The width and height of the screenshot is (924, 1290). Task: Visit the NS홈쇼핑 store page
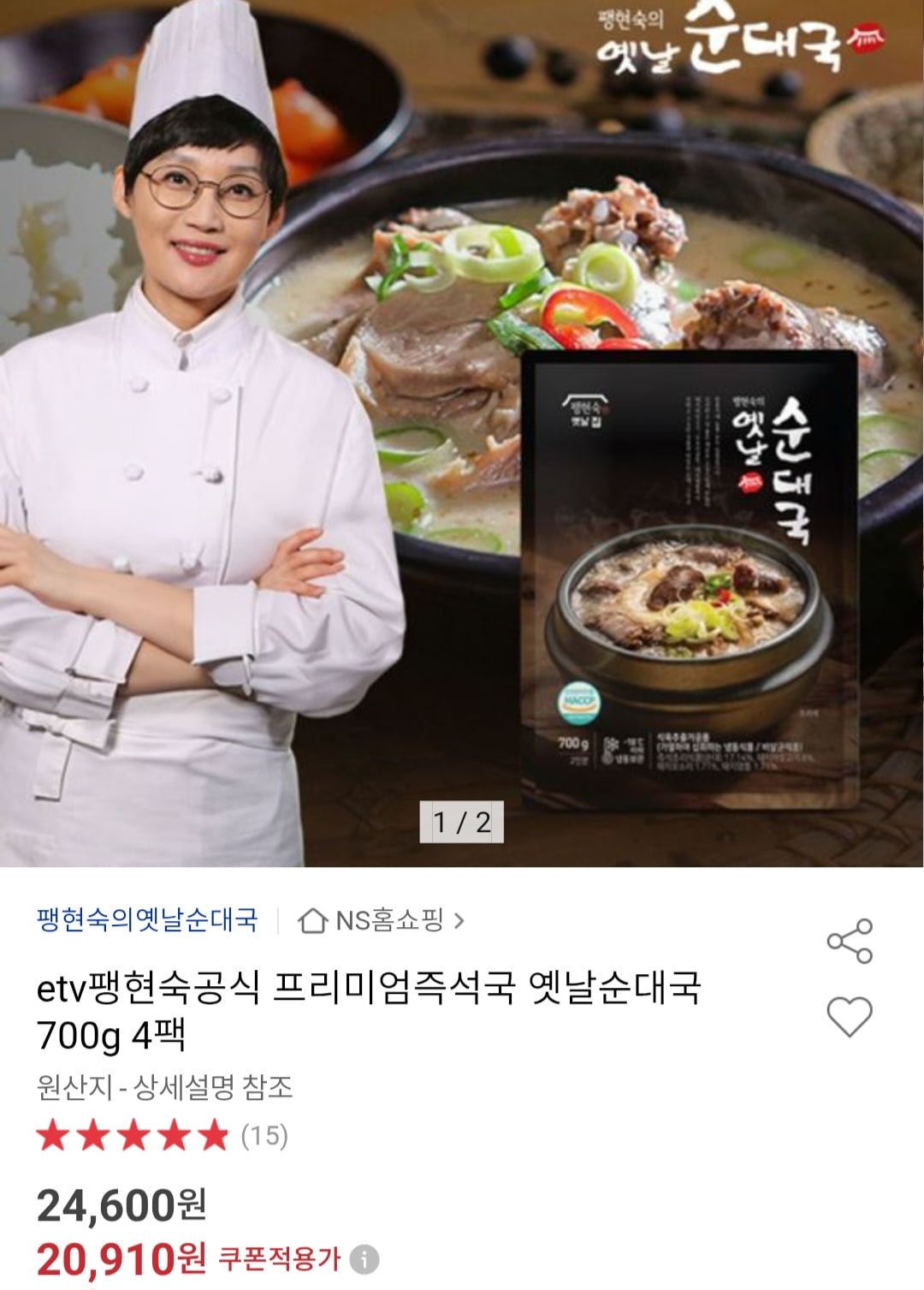click(381, 920)
